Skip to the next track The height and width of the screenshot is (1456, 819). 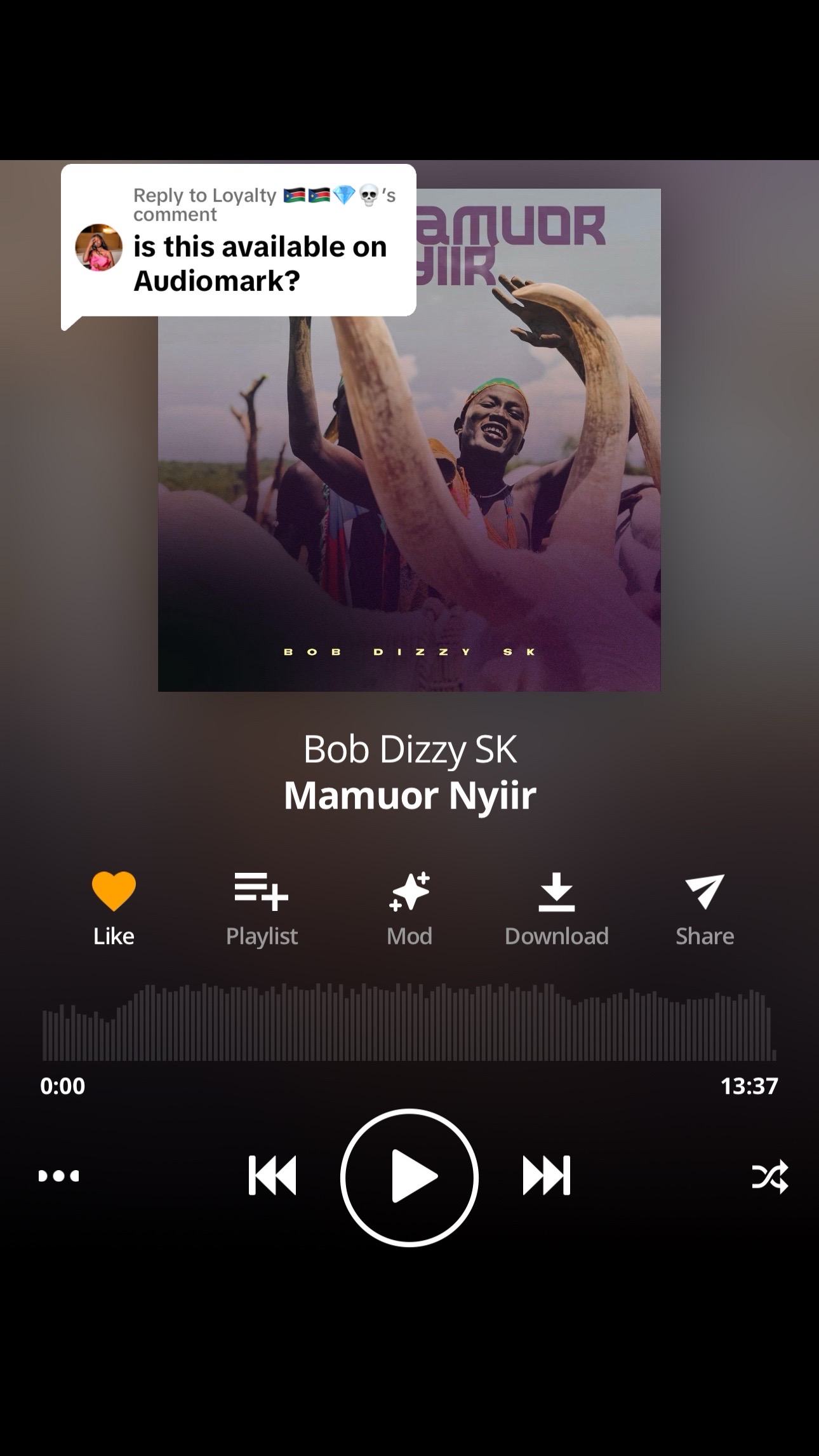click(546, 1176)
